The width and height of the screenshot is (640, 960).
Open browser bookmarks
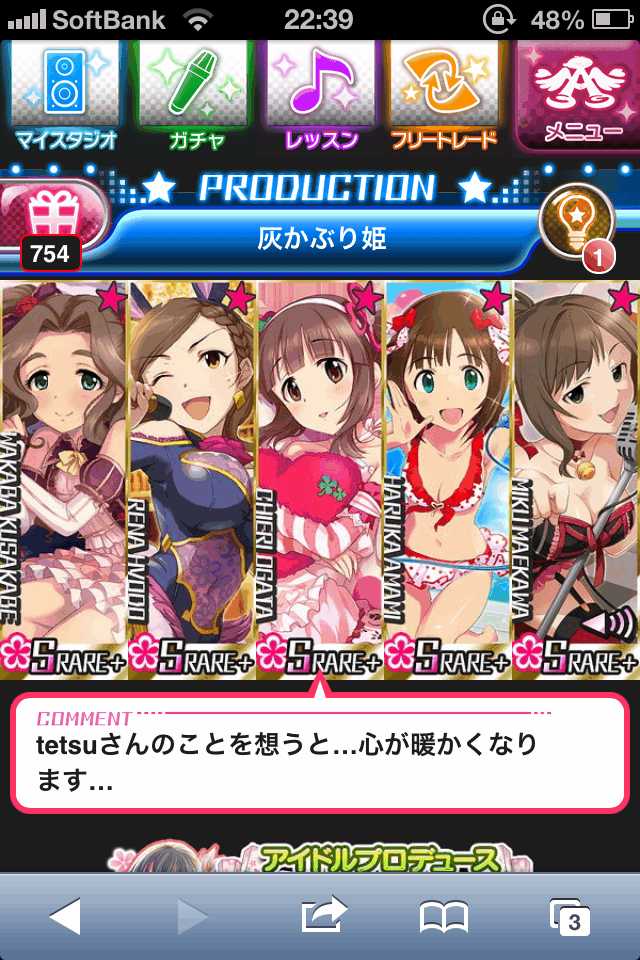(x=444, y=916)
